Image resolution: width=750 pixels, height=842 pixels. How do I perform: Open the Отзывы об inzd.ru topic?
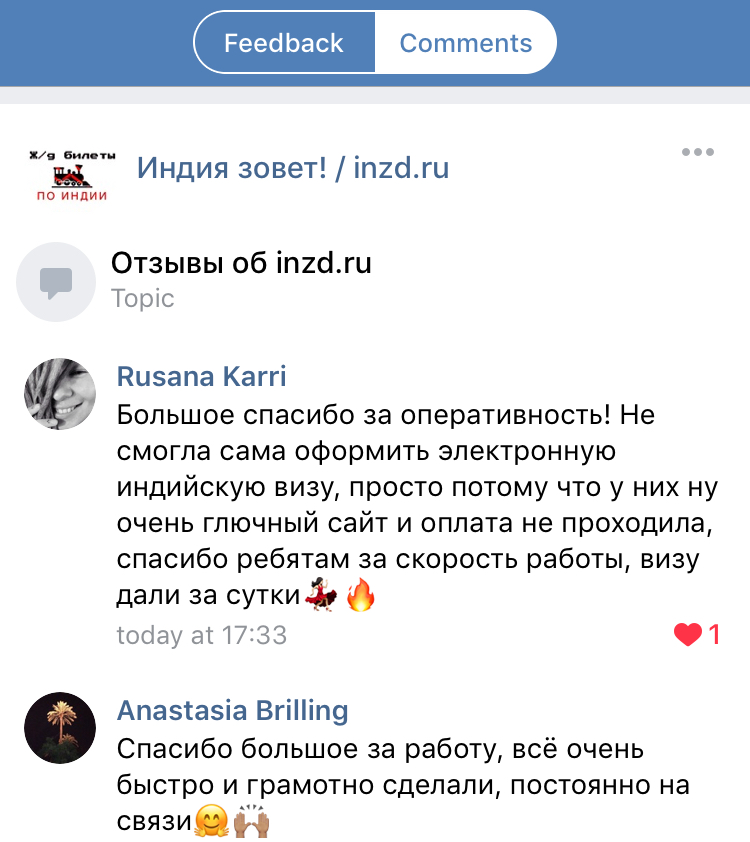[x=241, y=264]
